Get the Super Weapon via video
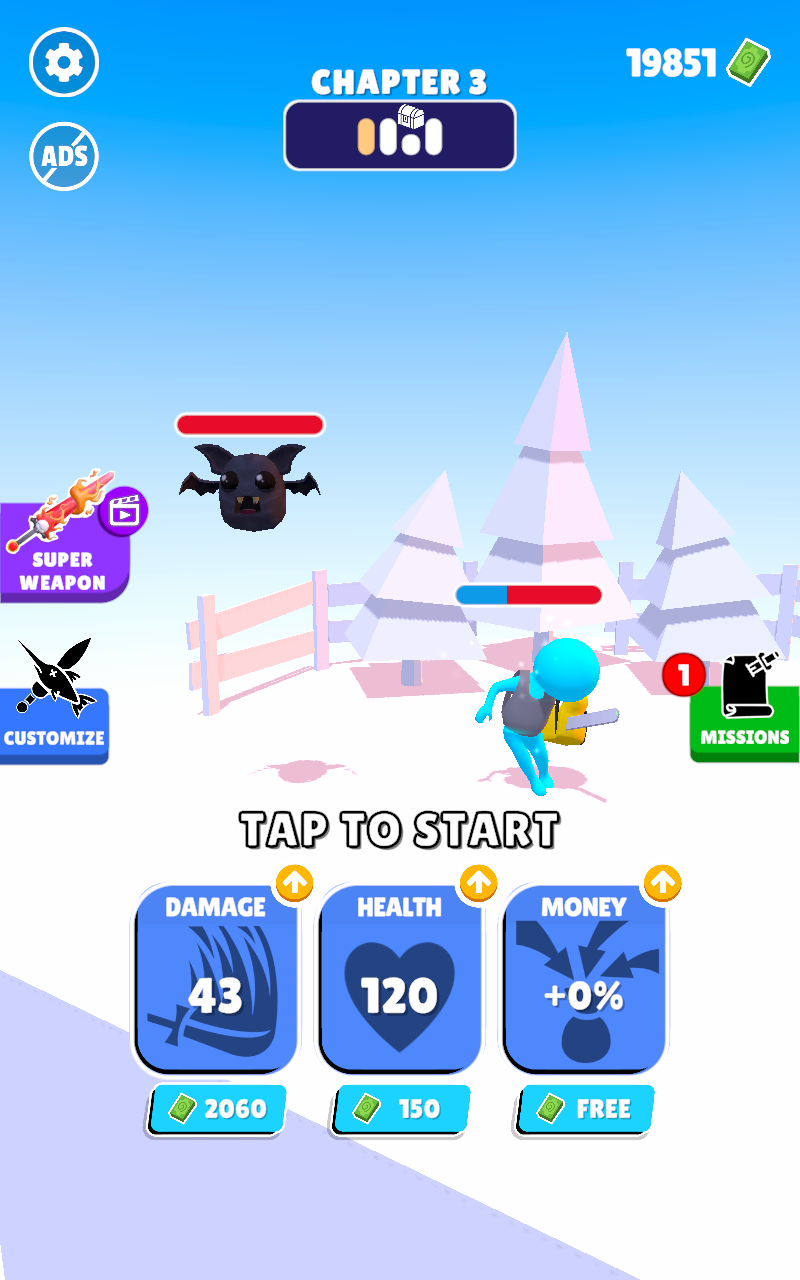Screen dimensions: 800x1280 click(66, 545)
